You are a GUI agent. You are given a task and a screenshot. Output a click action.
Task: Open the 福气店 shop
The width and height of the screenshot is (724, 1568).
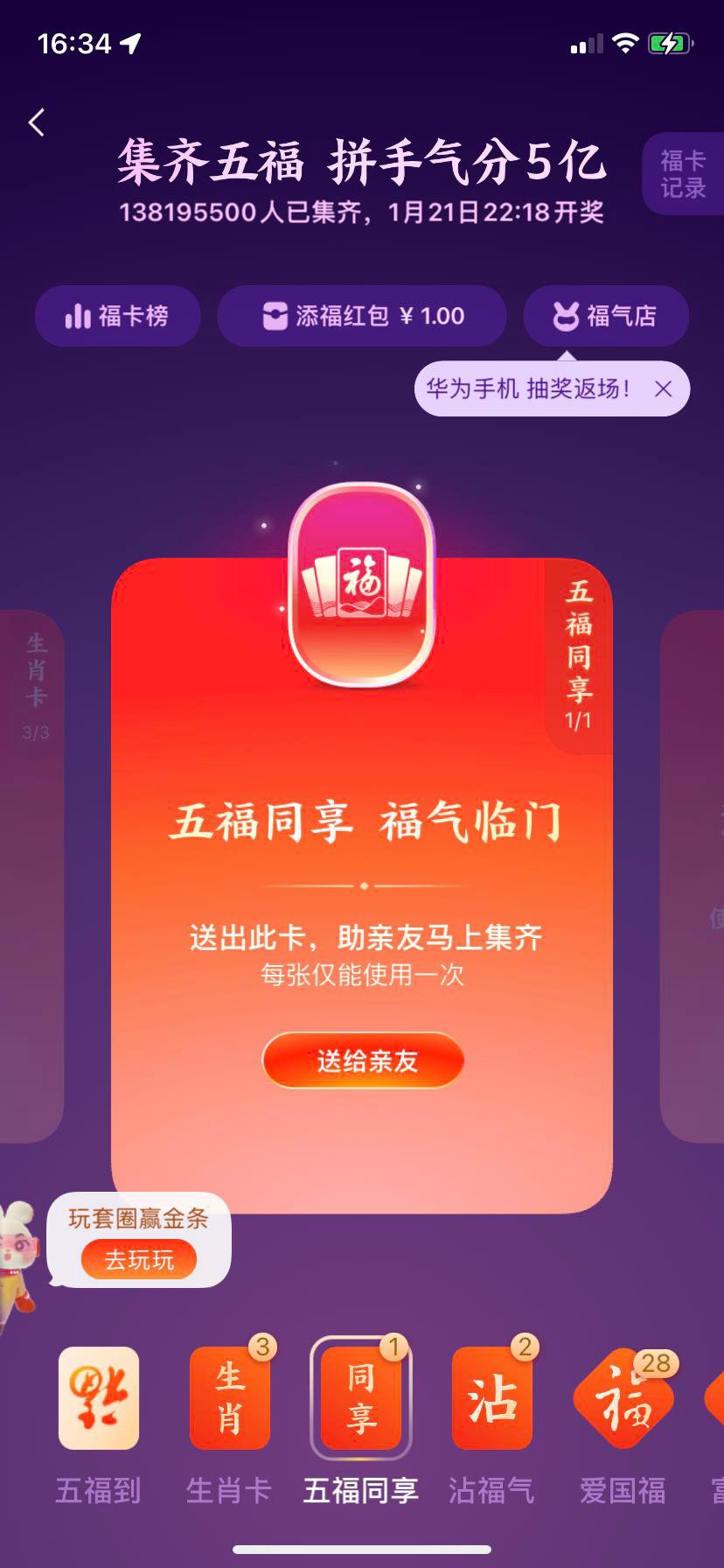click(605, 316)
